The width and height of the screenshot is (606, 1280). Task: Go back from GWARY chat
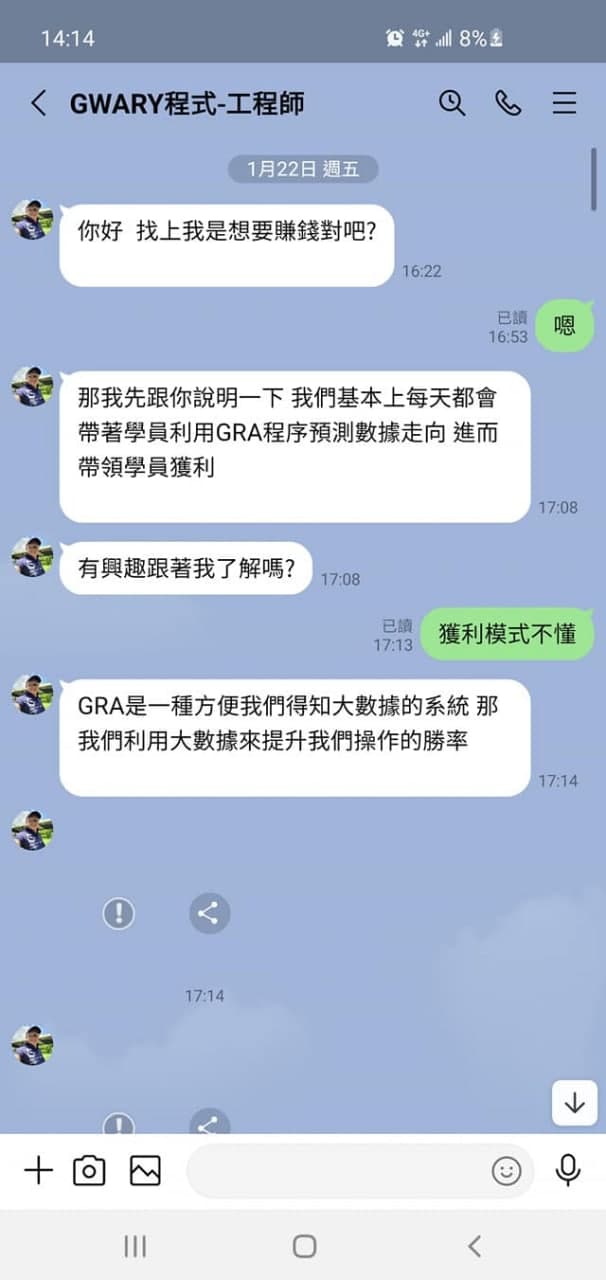(x=38, y=103)
